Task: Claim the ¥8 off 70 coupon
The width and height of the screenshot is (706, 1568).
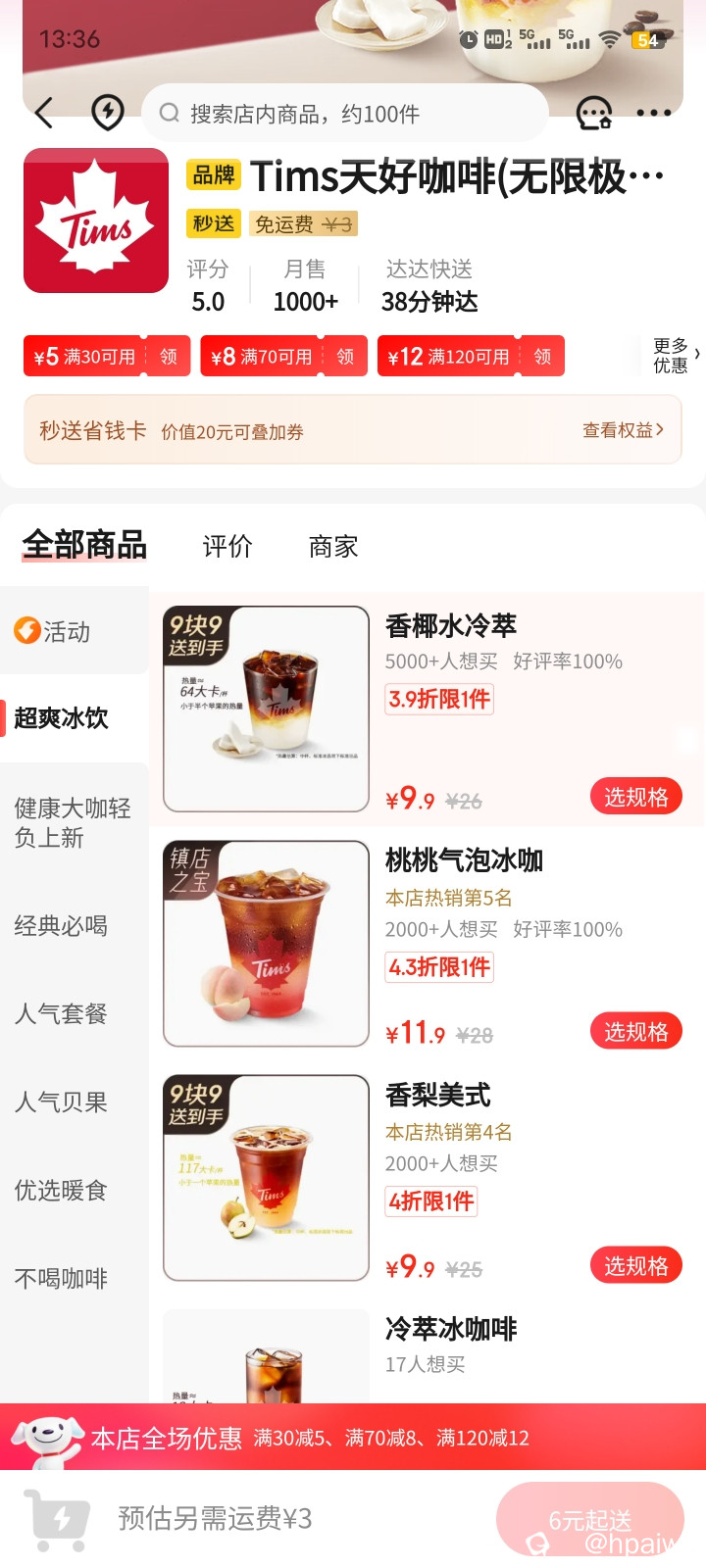Action: tap(345, 357)
